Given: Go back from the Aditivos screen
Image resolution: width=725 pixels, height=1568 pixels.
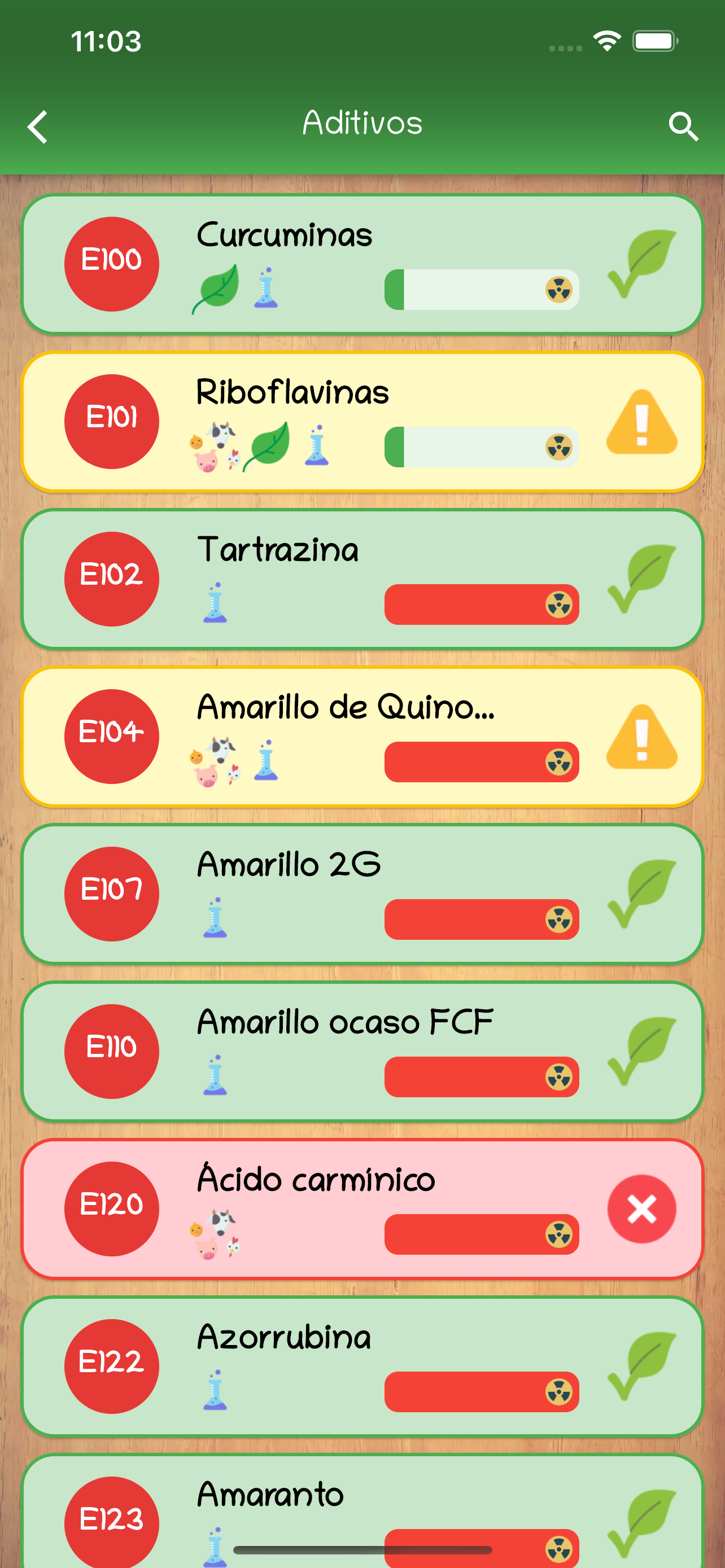Looking at the screenshot, I should click(x=38, y=126).
